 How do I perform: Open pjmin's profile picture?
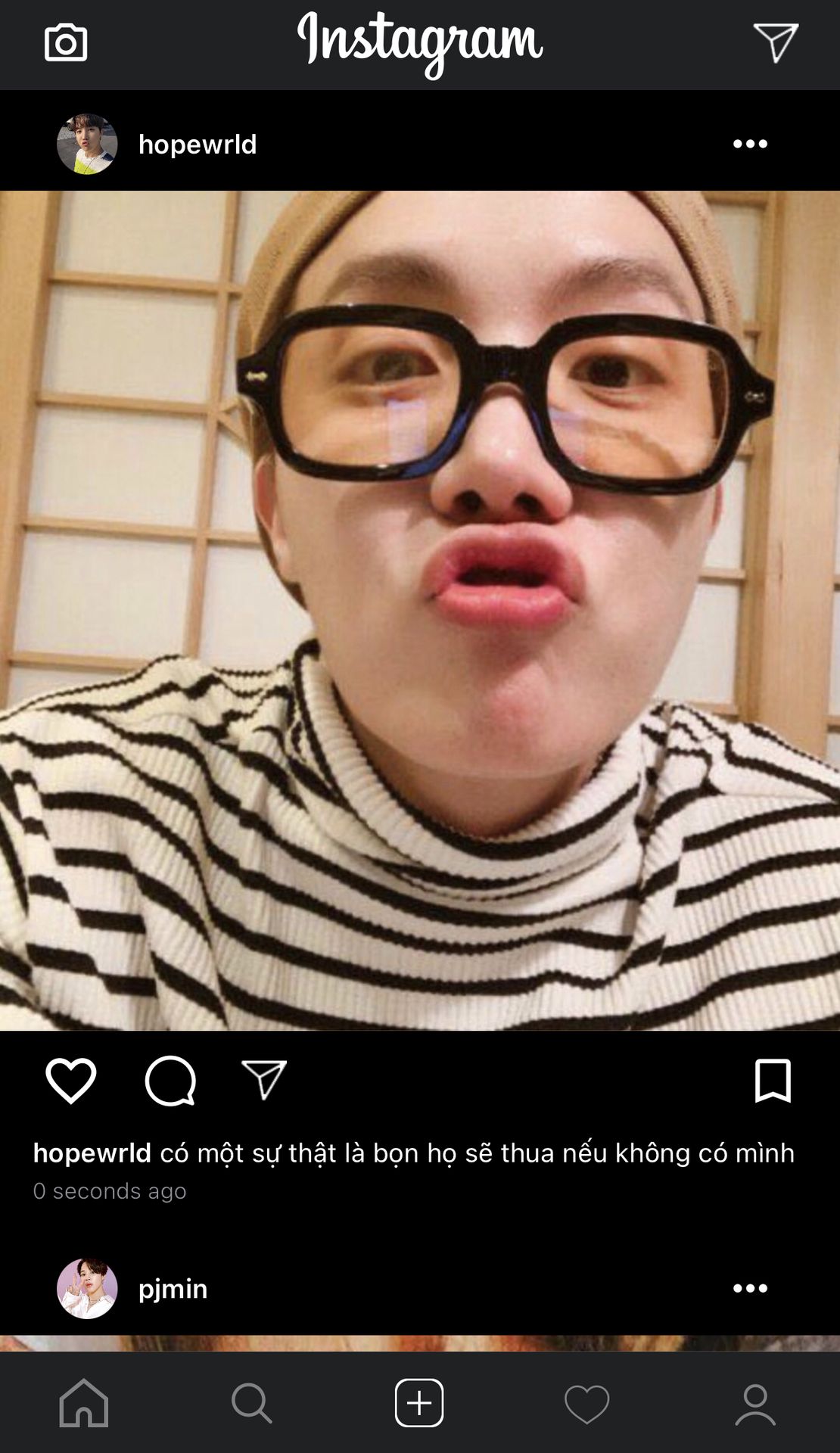click(x=87, y=1288)
